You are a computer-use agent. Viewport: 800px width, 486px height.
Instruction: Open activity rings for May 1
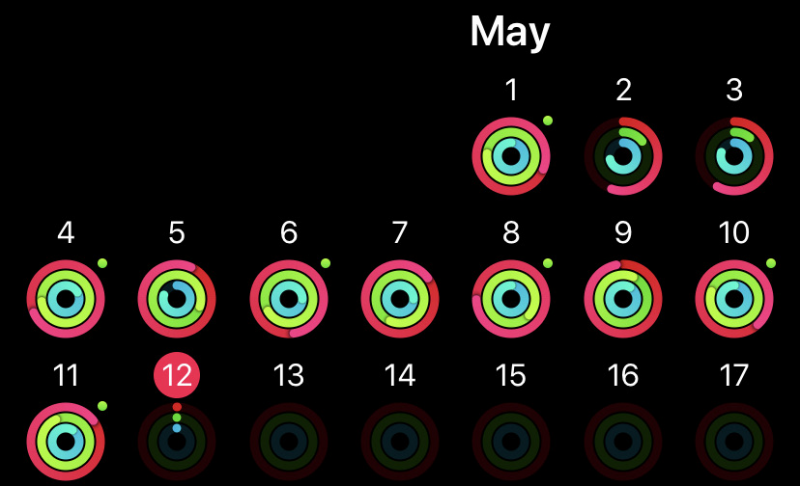tap(511, 156)
